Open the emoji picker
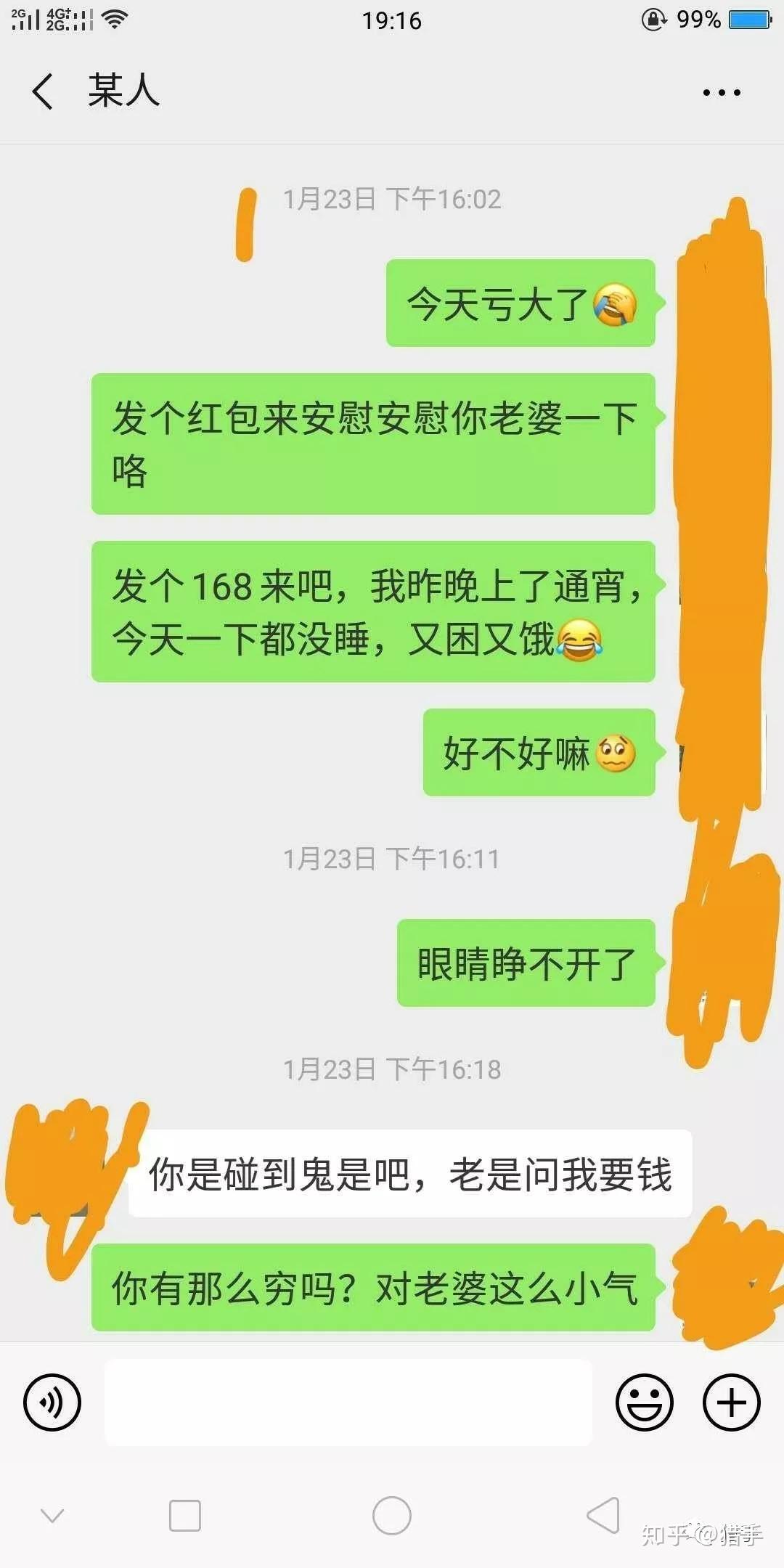 tap(645, 1402)
